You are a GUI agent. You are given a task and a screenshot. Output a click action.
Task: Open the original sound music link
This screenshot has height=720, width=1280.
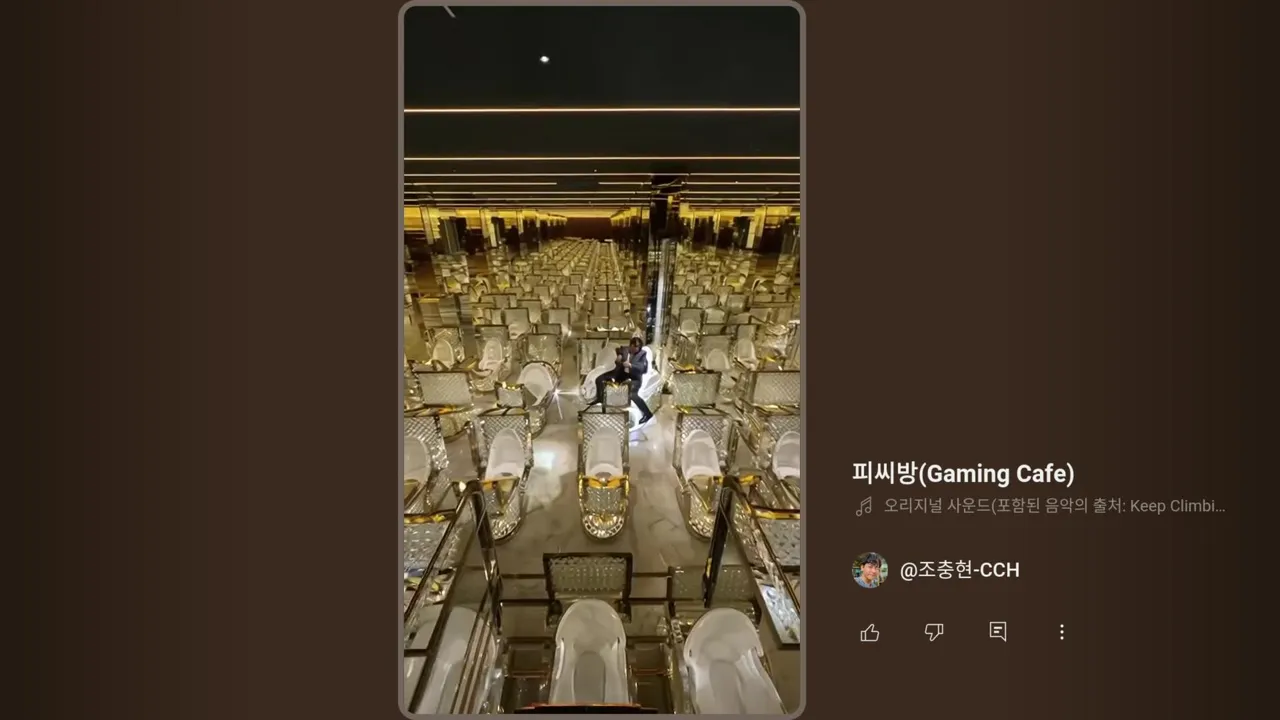[1053, 506]
